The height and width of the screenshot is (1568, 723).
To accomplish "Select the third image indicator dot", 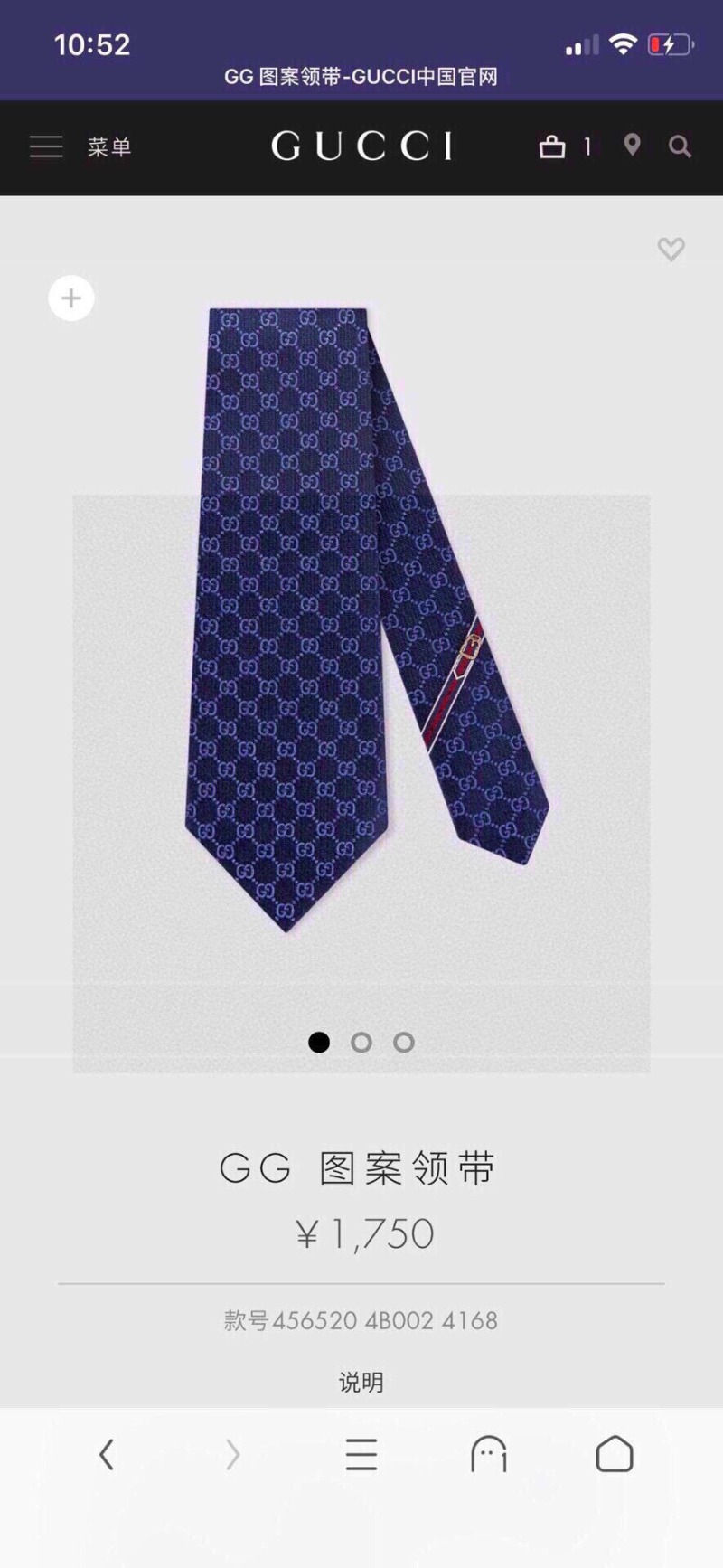I will click(404, 1043).
